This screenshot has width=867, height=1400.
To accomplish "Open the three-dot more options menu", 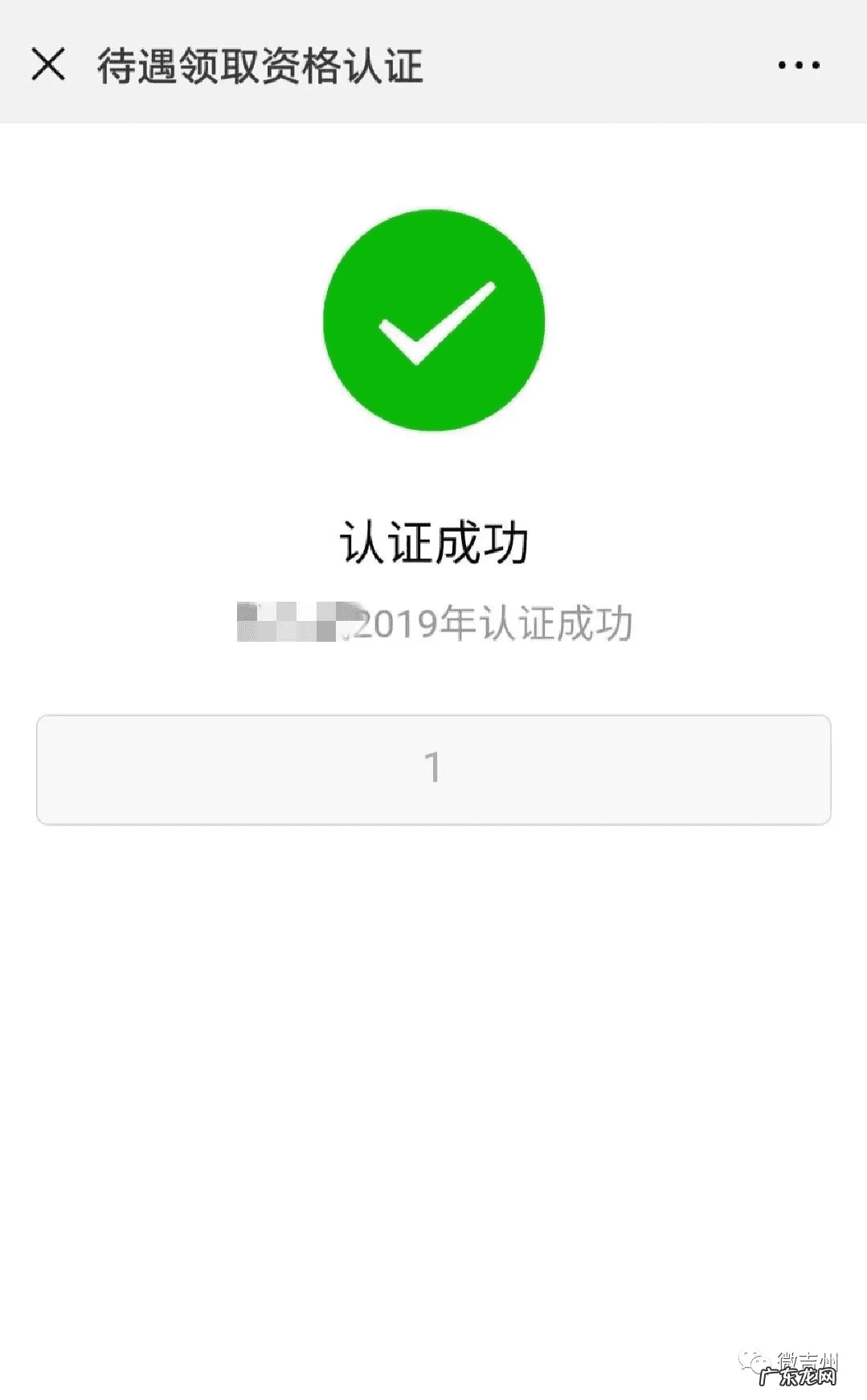I will click(x=798, y=65).
